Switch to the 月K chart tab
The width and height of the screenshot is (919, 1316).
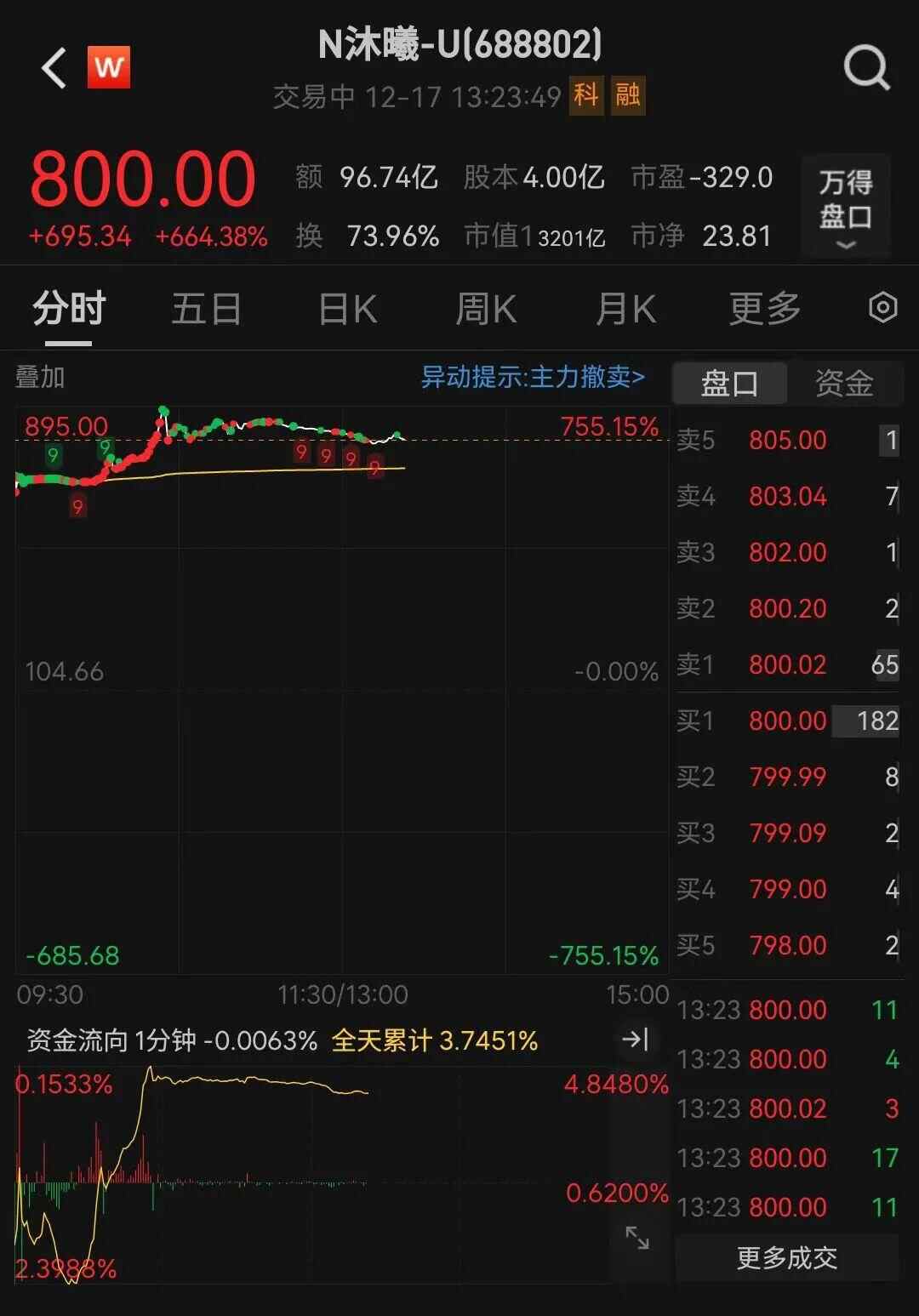[625, 309]
